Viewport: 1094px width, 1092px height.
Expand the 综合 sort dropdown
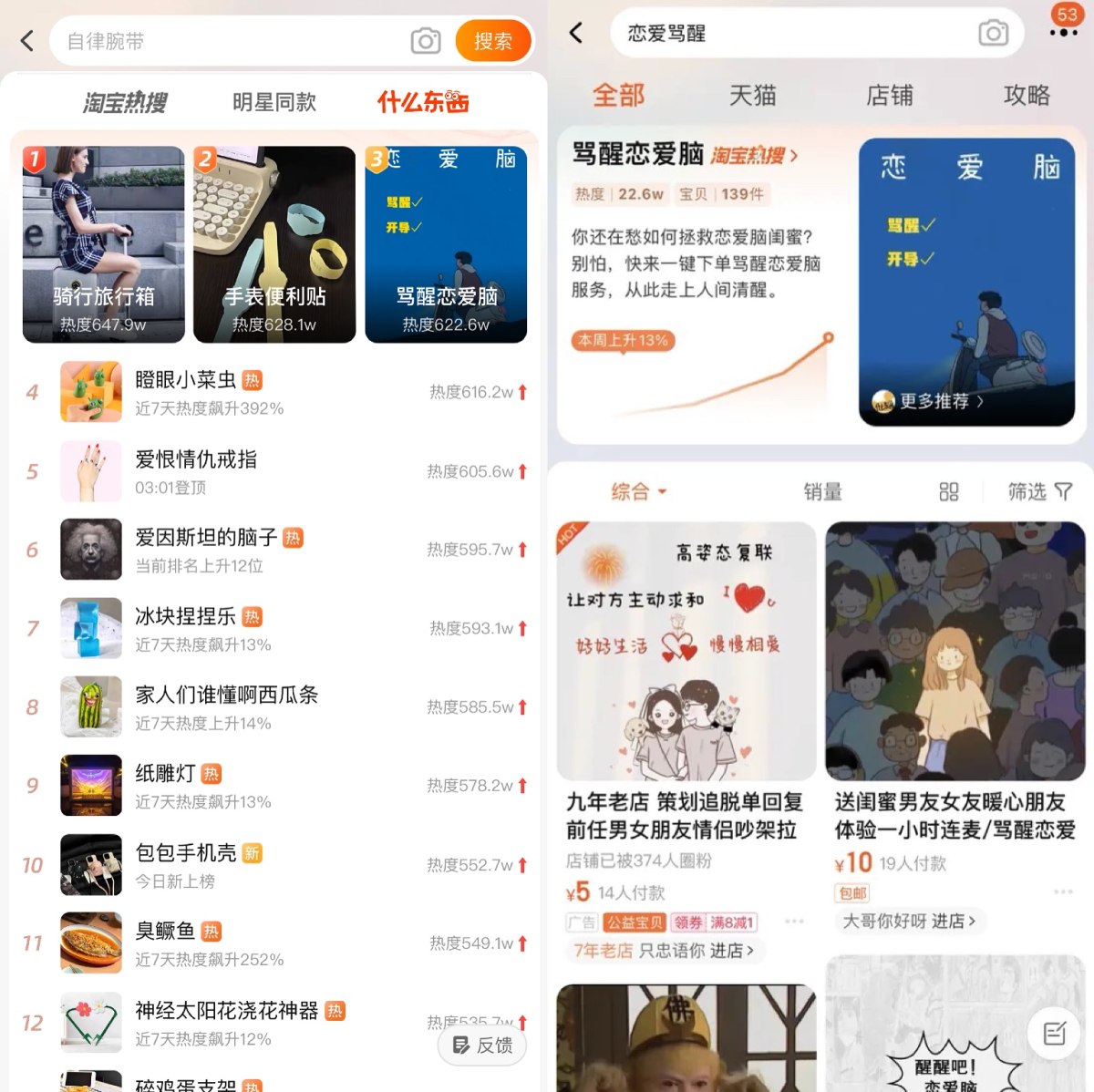coord(638,492)
